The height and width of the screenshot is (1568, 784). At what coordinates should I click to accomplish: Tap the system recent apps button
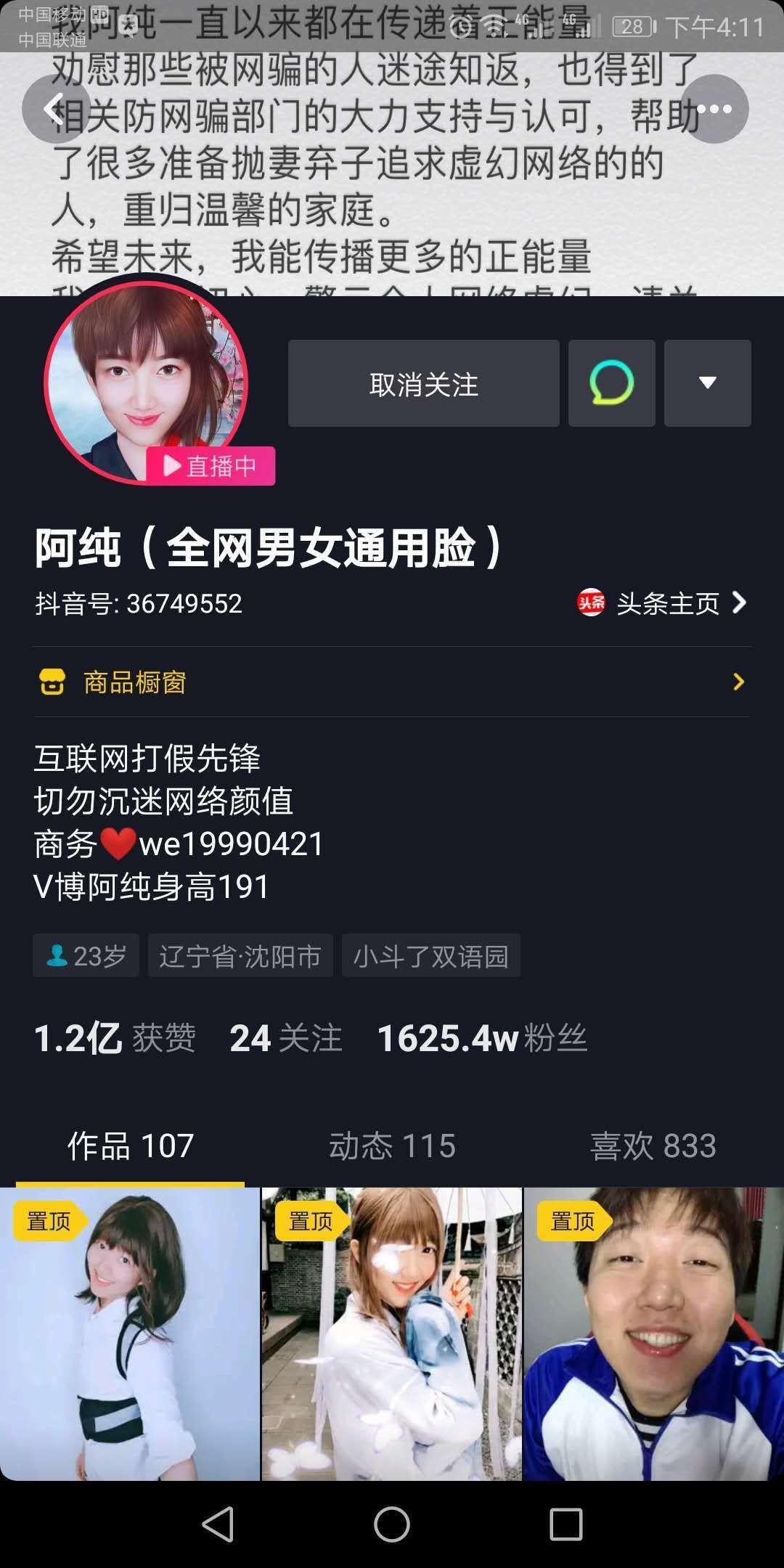[x=565, y=1524]
